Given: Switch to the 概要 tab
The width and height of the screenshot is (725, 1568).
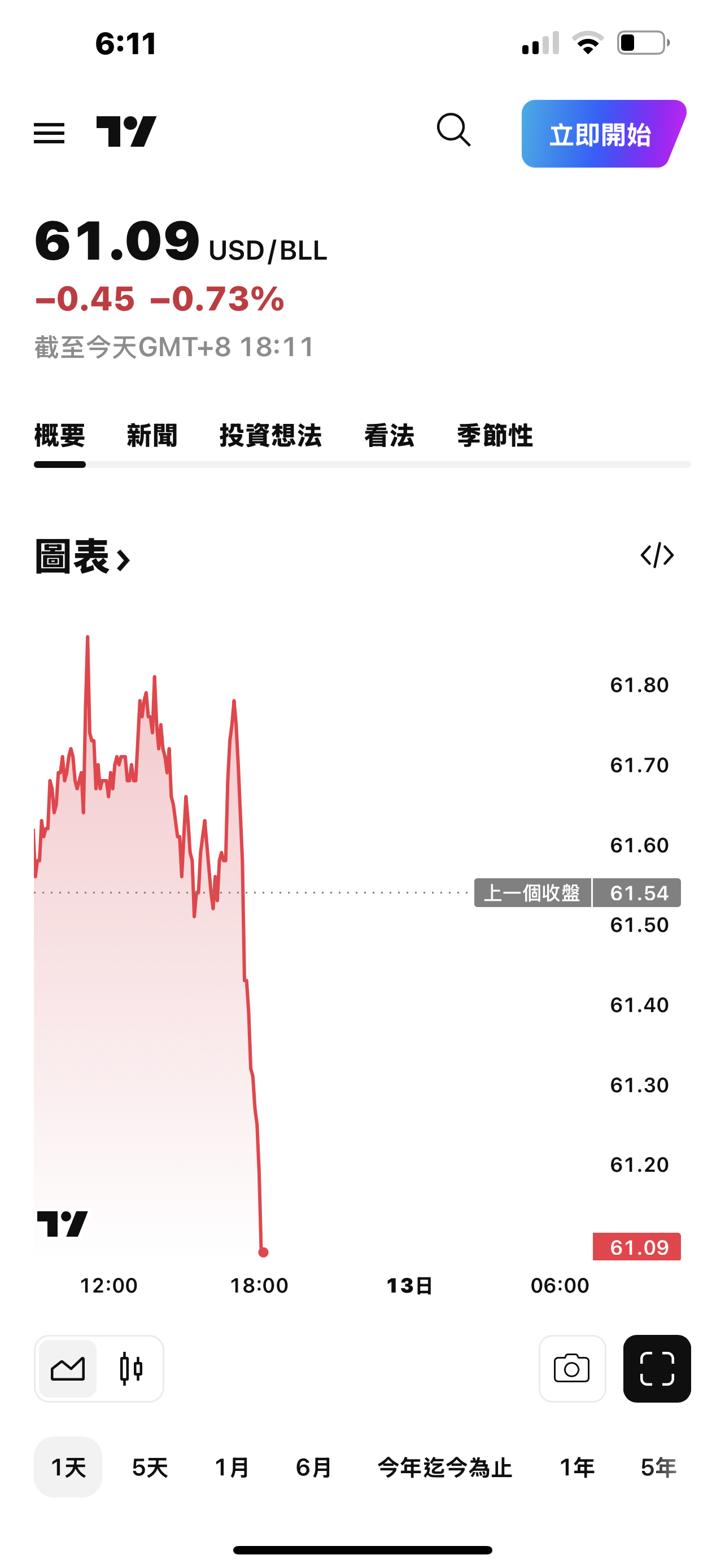Looking at the screenshot, I should point(60,436).
